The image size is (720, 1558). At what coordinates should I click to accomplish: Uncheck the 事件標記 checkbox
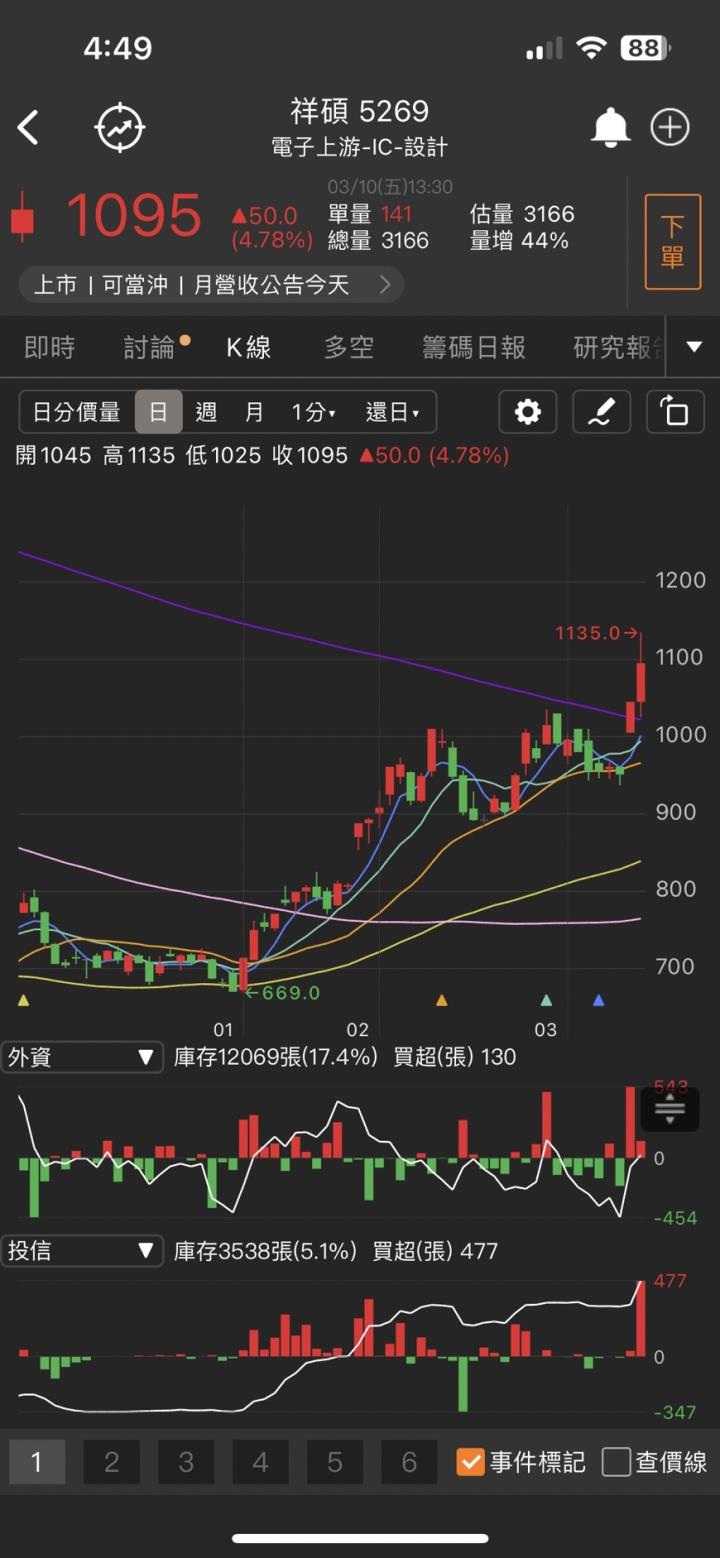tap(470, 1461)
